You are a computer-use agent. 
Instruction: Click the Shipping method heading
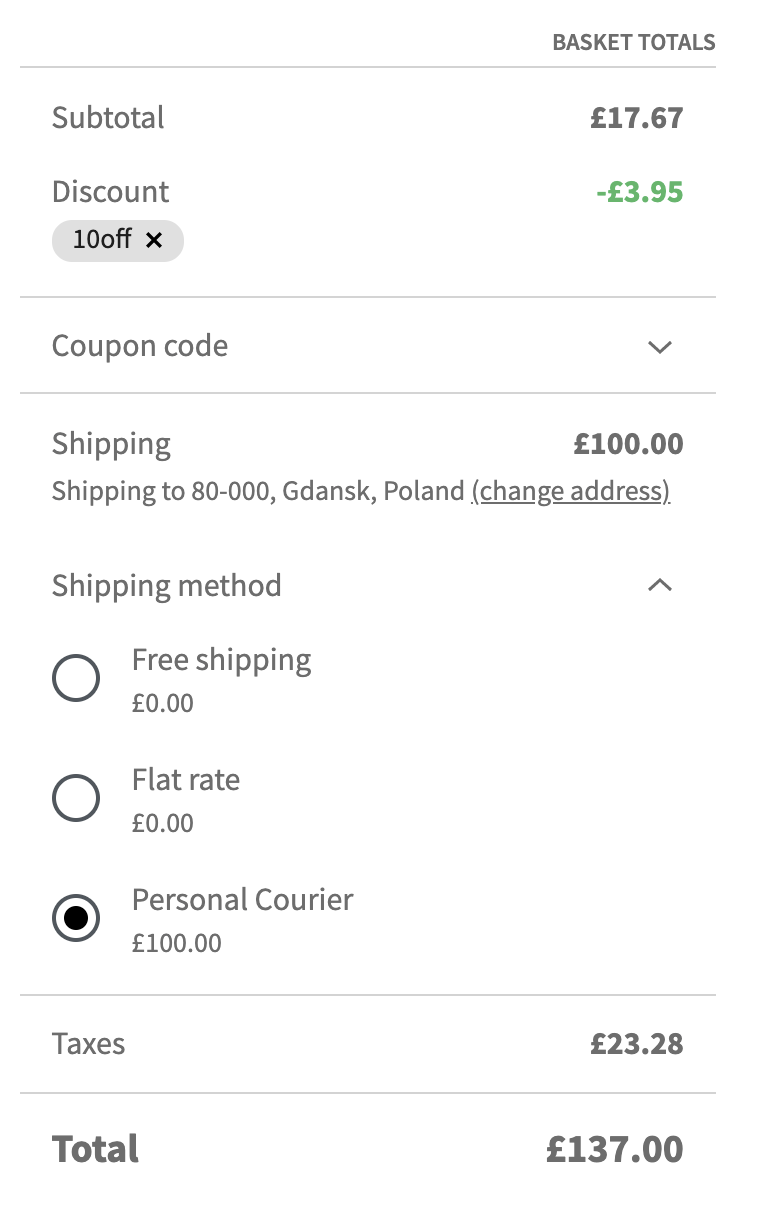[166, 585]
